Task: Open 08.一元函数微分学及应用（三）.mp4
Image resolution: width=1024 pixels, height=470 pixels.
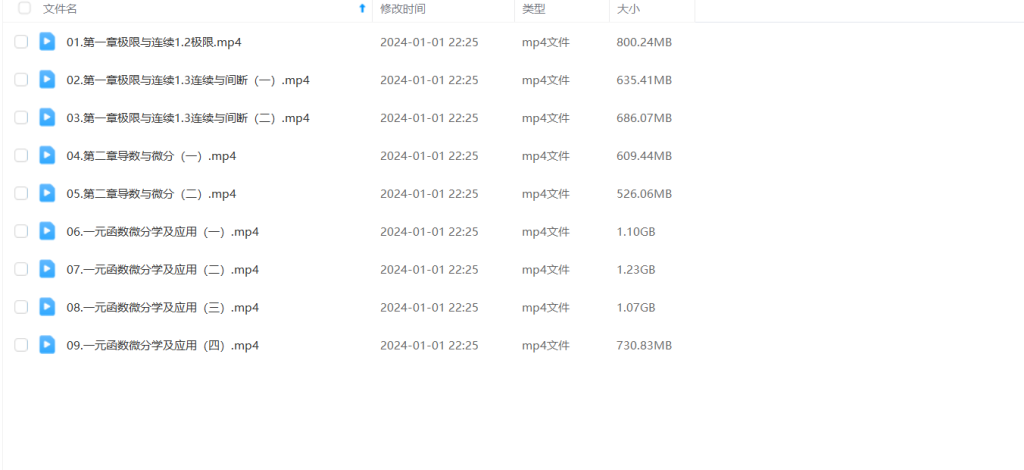Action: [x=162, y=308]
